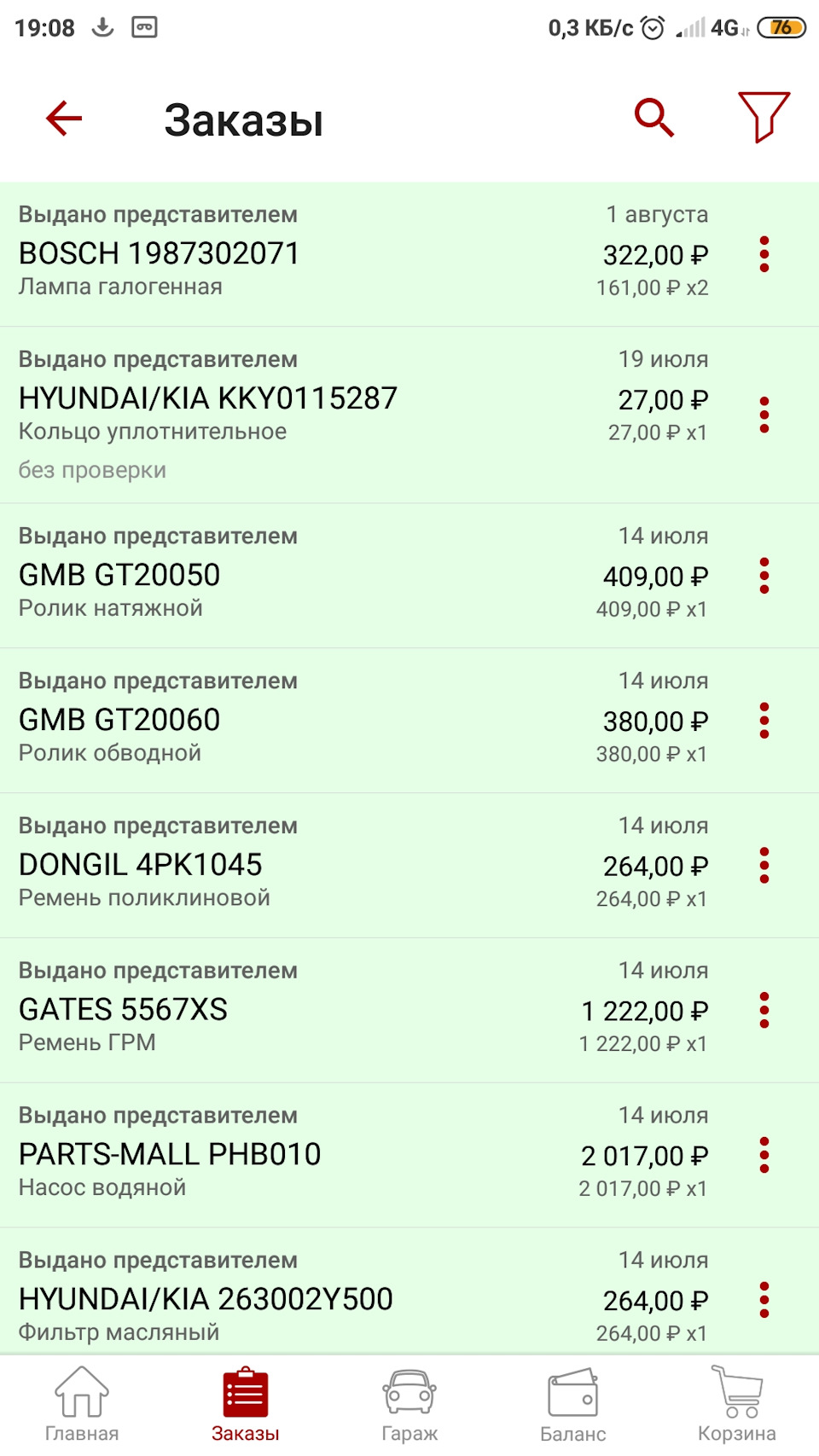The width and height of the screenshot is (819, 1456).
Task: Open options for HYUNDAI/KIA KKY0115287 order
Action: click(764, 415)
